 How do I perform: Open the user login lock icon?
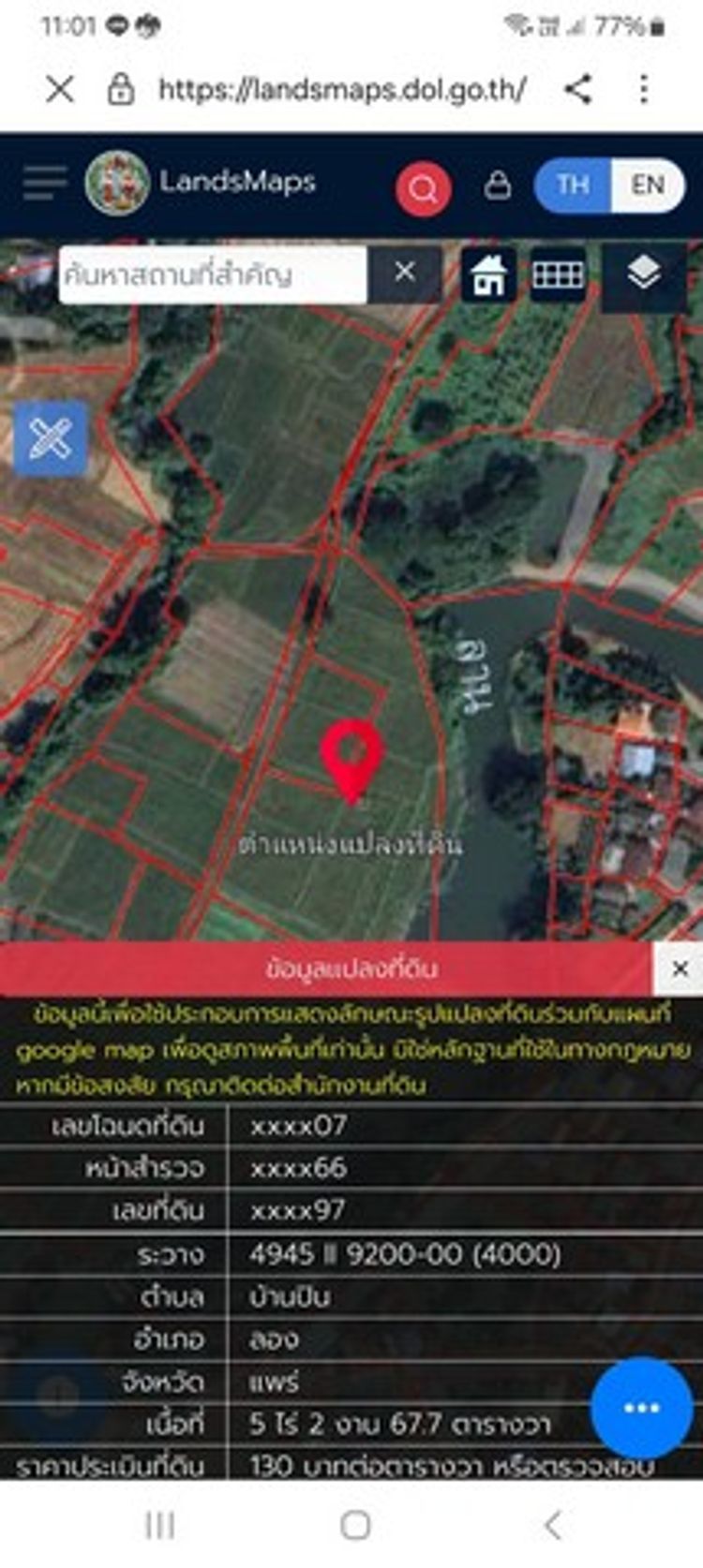(x=497, y=185)
